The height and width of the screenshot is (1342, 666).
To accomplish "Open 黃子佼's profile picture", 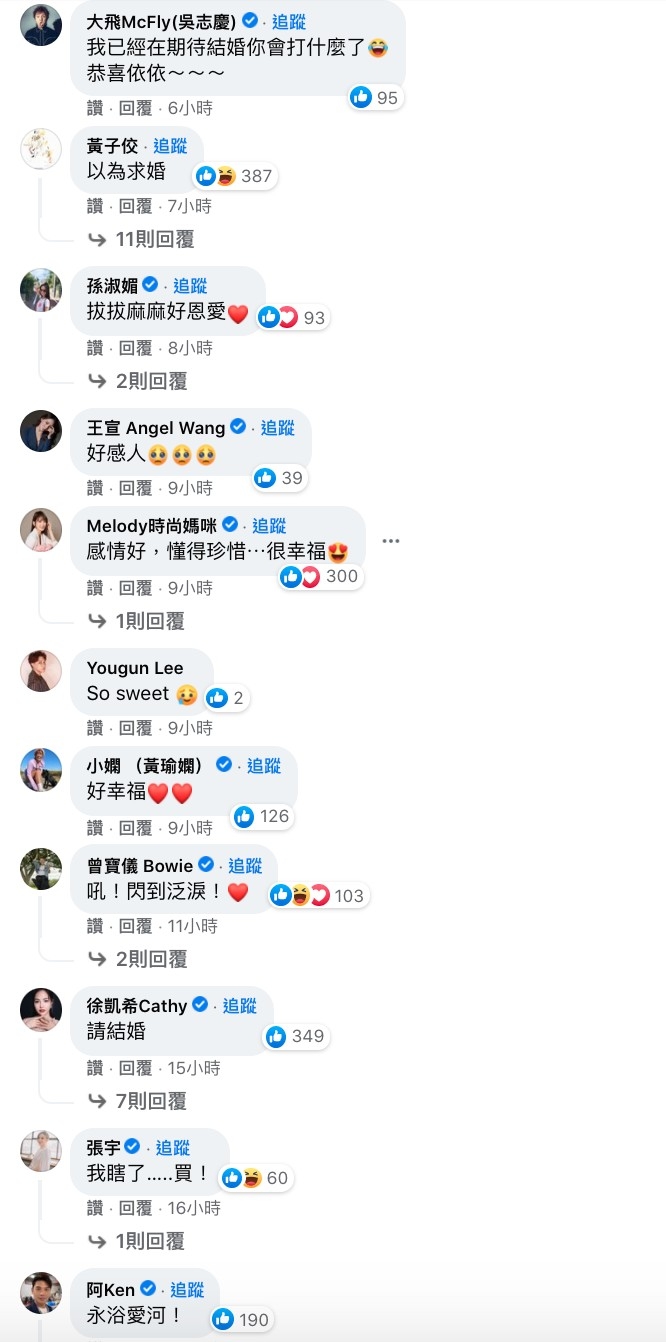I will [41, 149].
